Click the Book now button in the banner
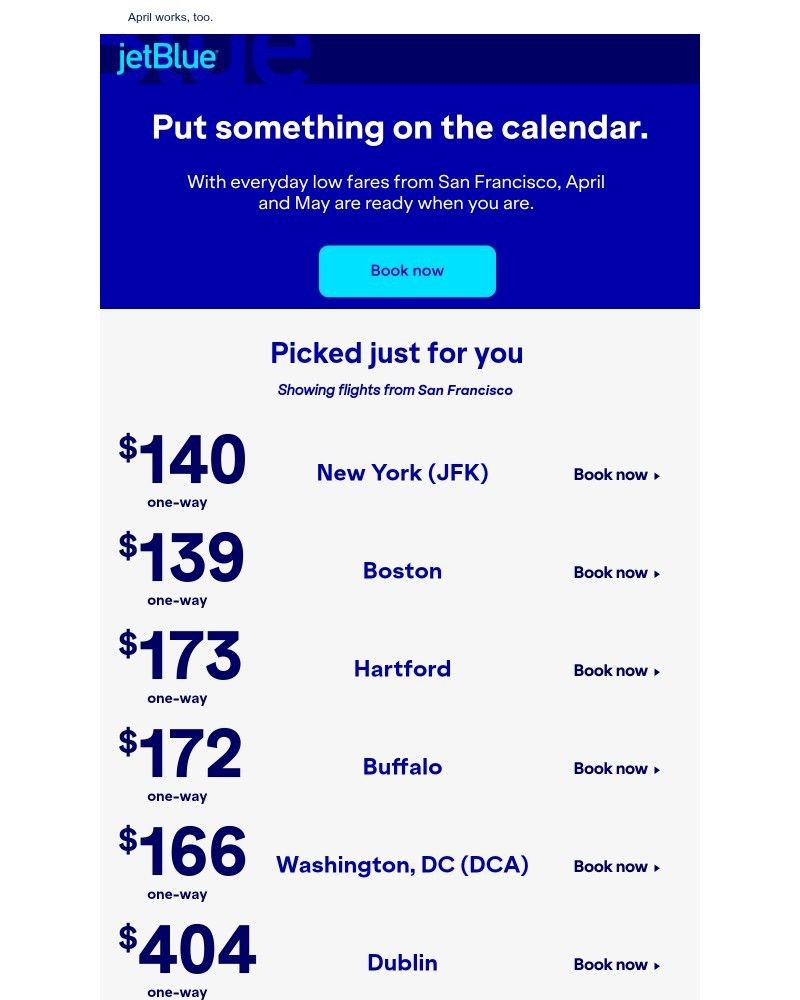800x1000 pixels. pos(406,270)
